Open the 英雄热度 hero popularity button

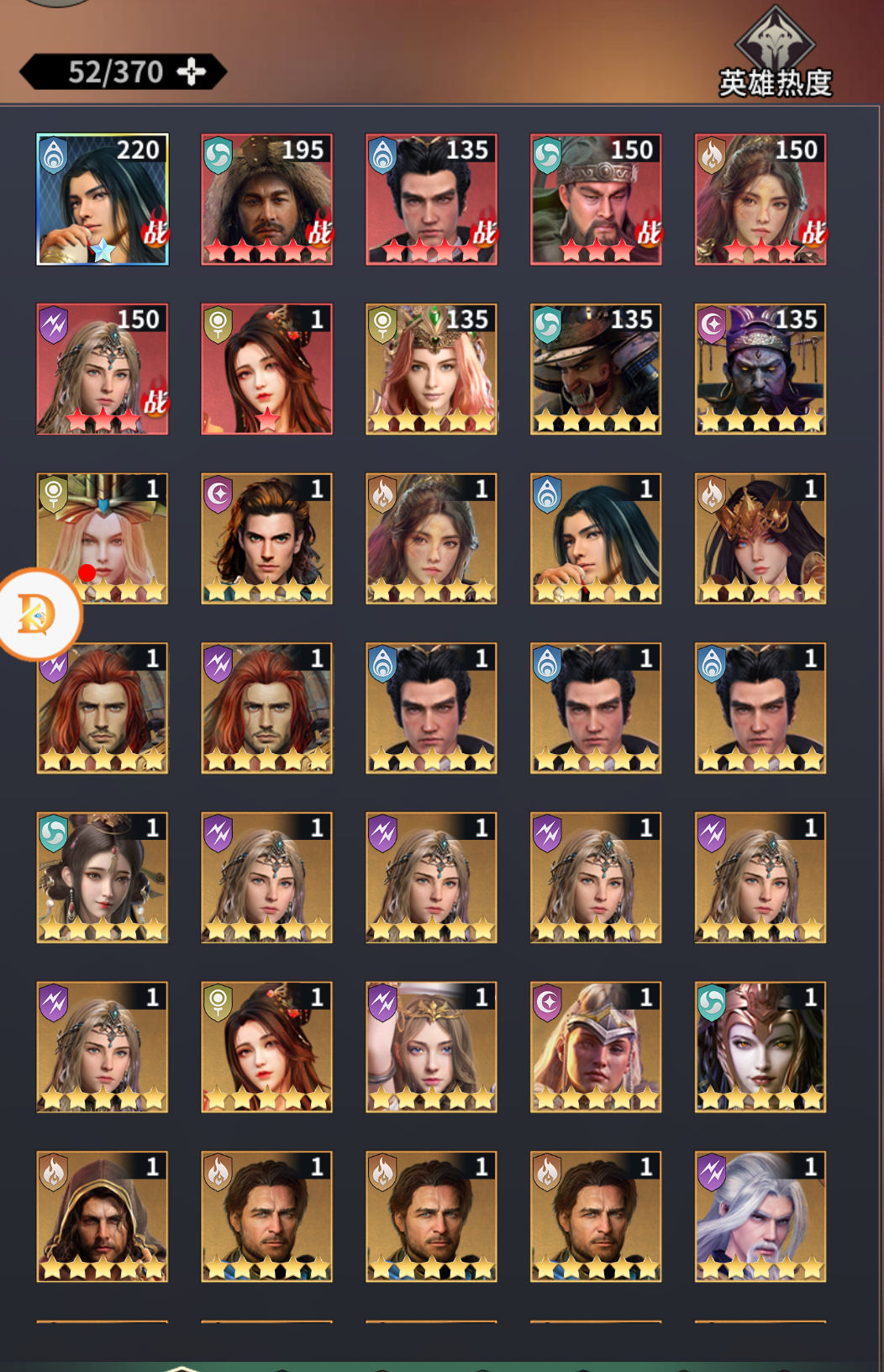pos(775,52)
